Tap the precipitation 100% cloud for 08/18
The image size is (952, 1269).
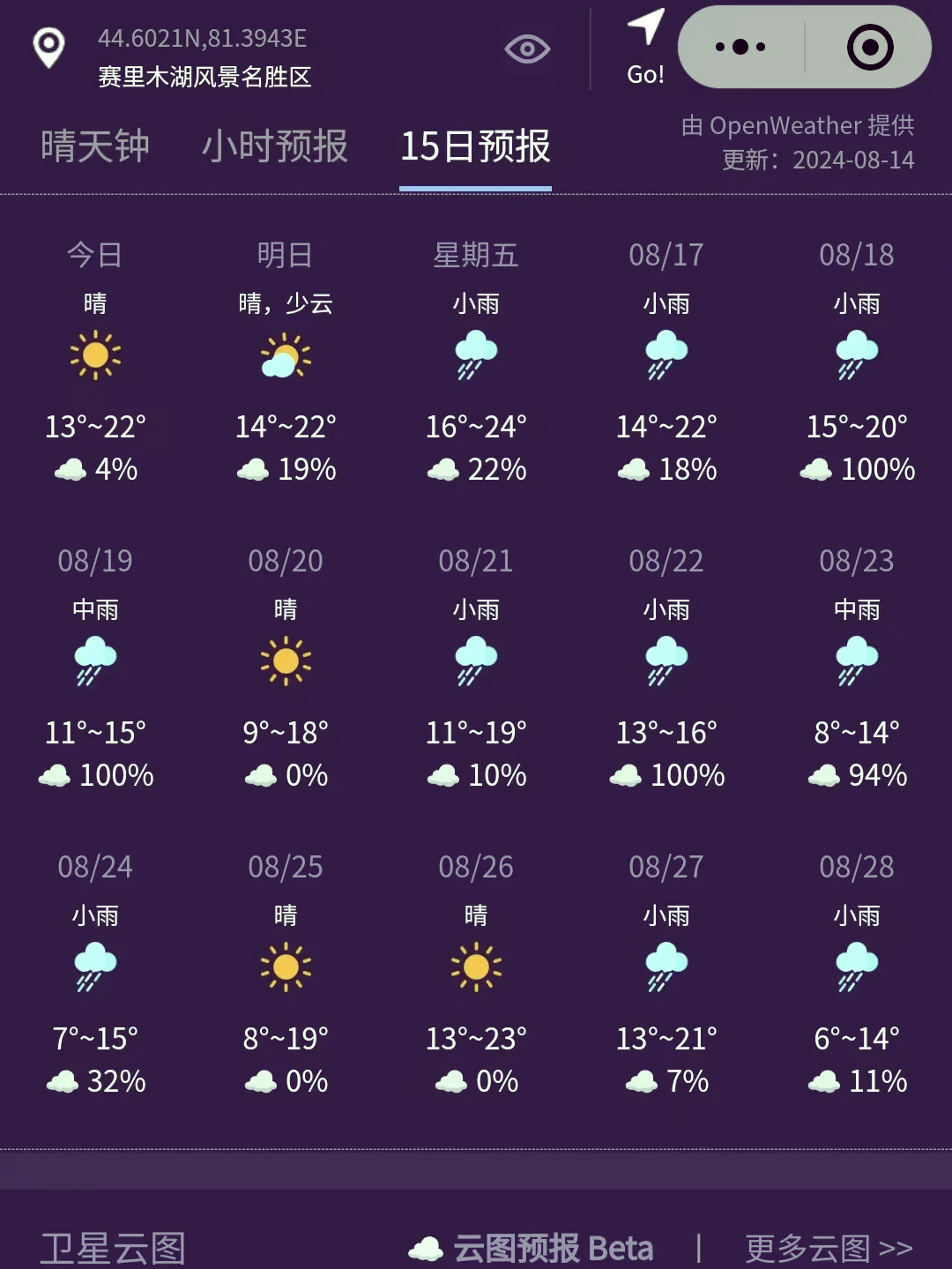click(816, 469)
